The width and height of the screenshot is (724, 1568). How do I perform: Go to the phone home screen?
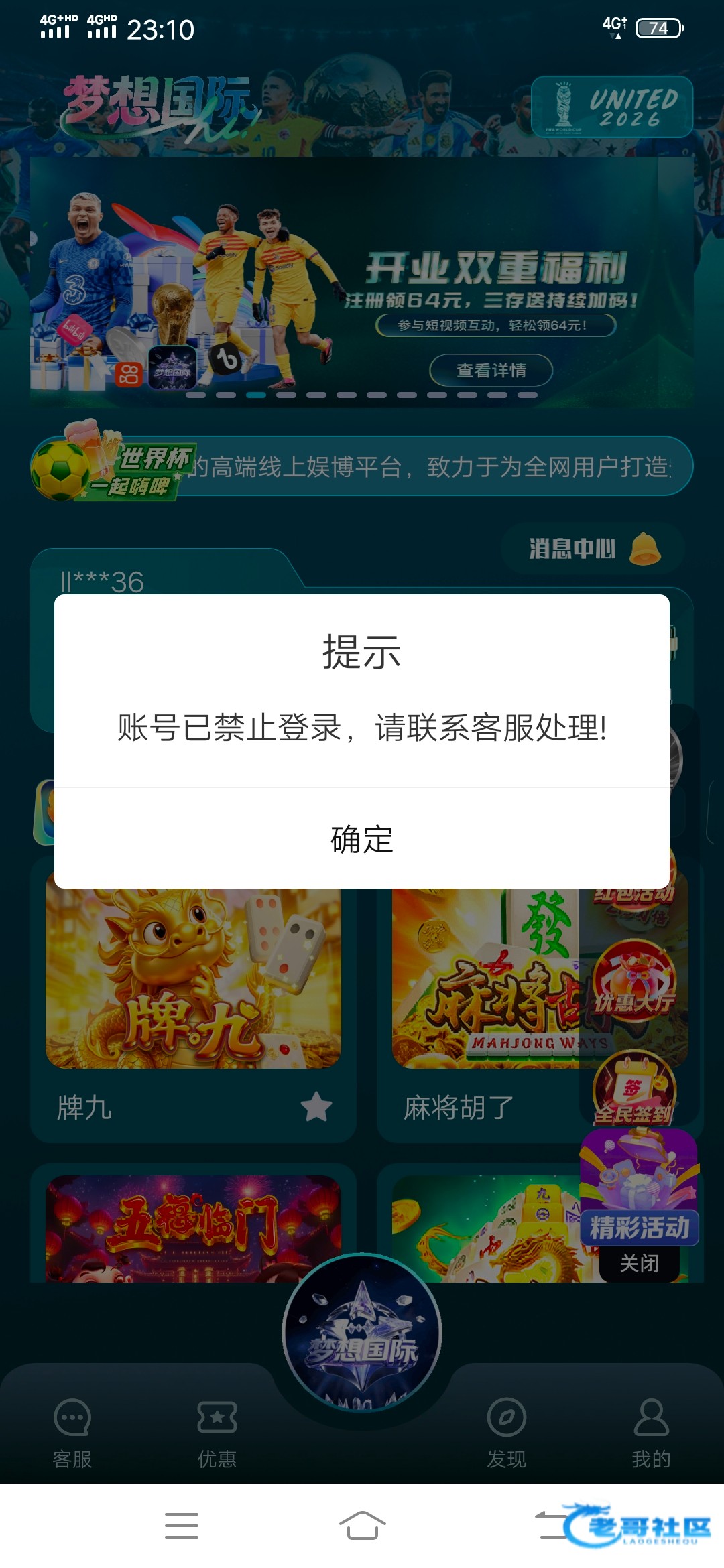coord(362,1525)
